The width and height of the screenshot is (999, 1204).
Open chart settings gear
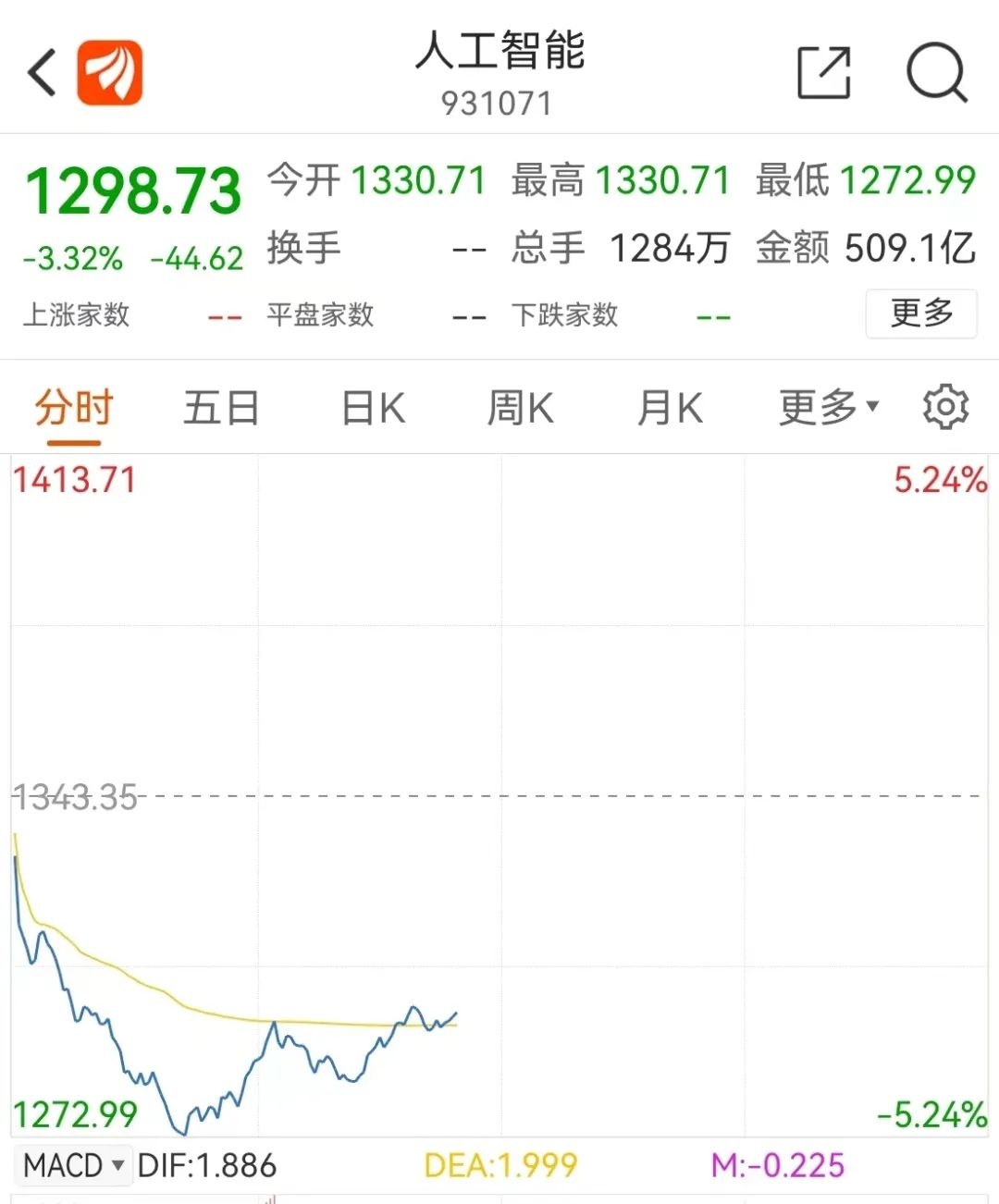(x=945, y=408)
